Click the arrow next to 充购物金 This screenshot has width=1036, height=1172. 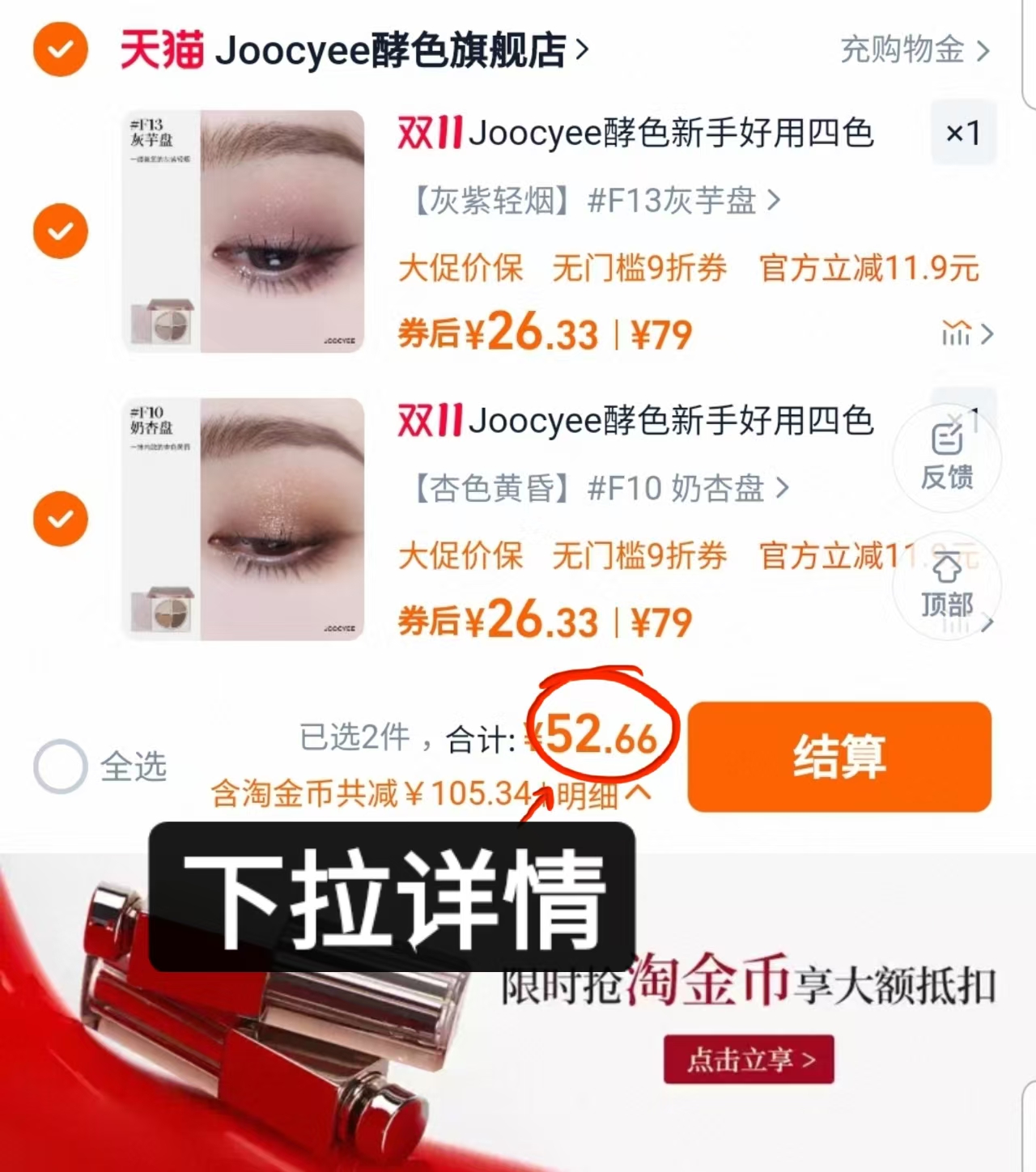[x=982, y=50]
